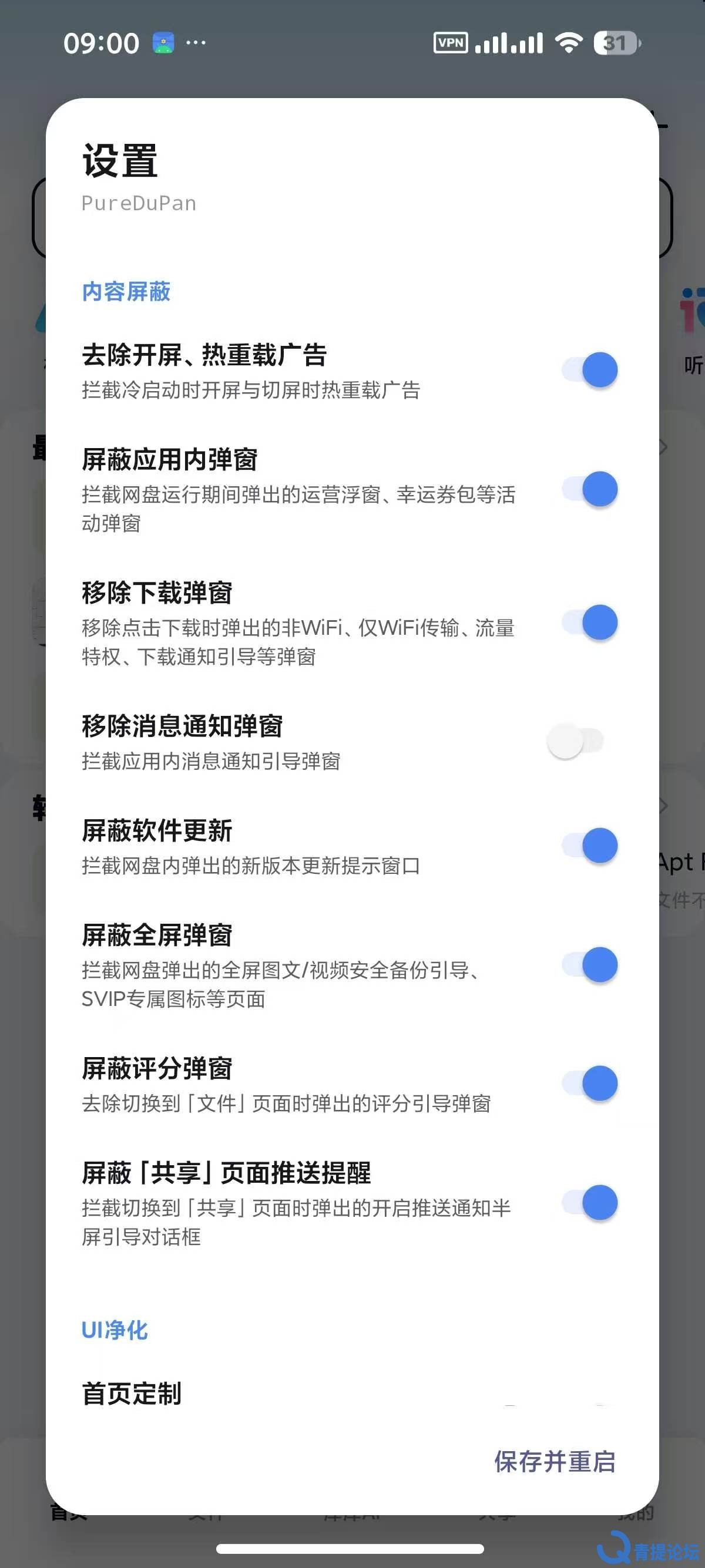
Task: Switch off 屏蔽软件更新
Action: 589,846
